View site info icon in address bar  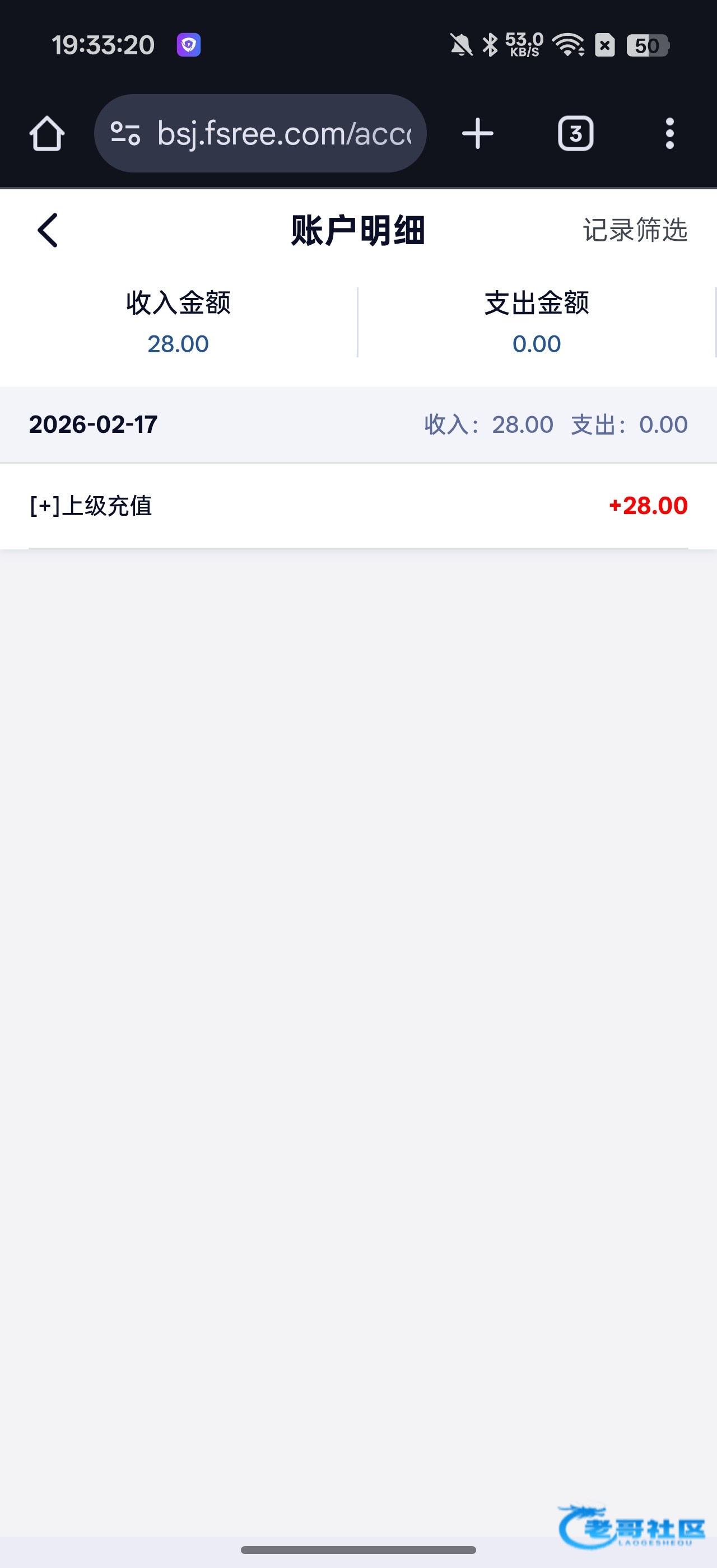[x=125, y=133]
